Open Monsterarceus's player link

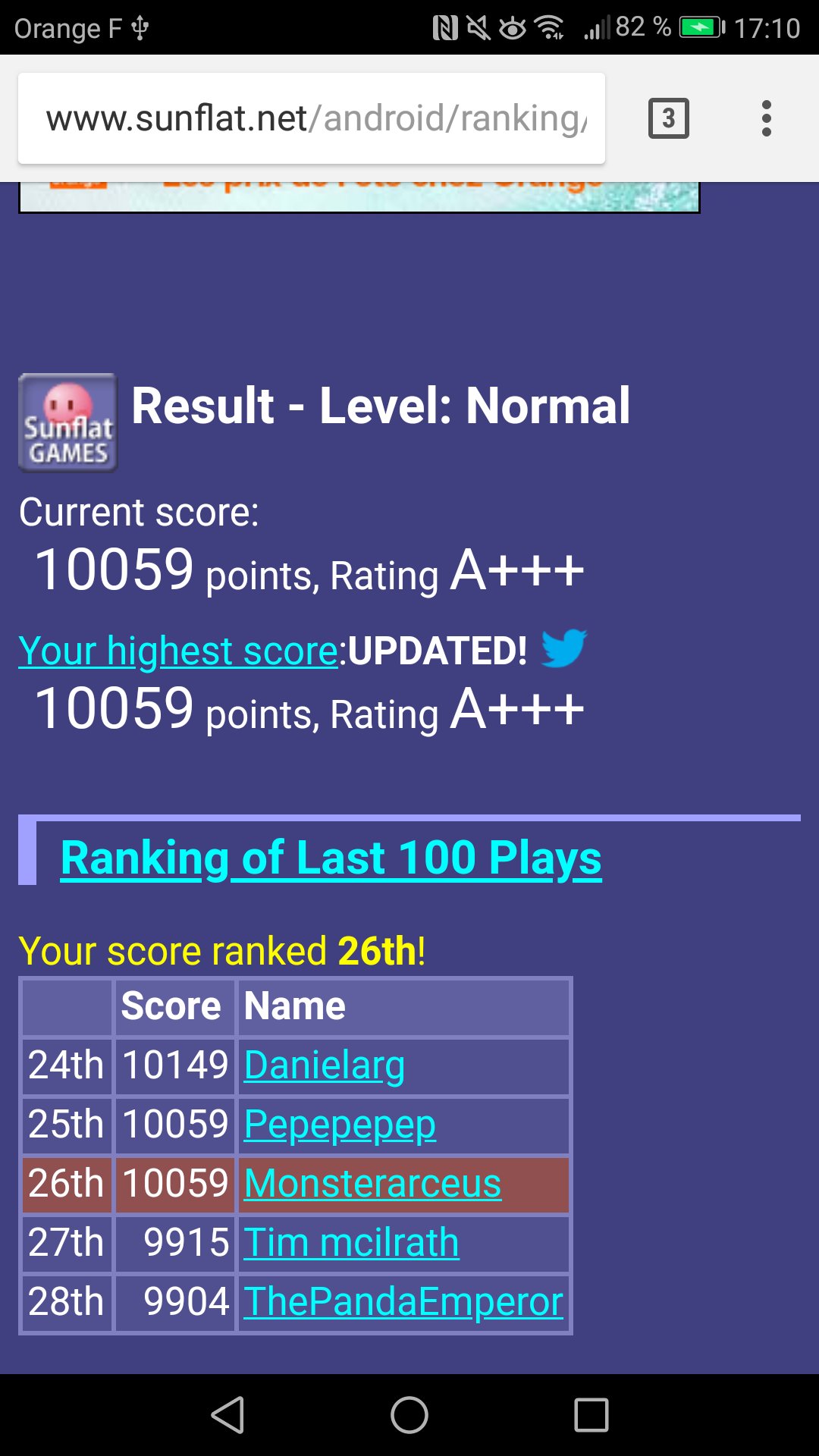click(372, 1184)
